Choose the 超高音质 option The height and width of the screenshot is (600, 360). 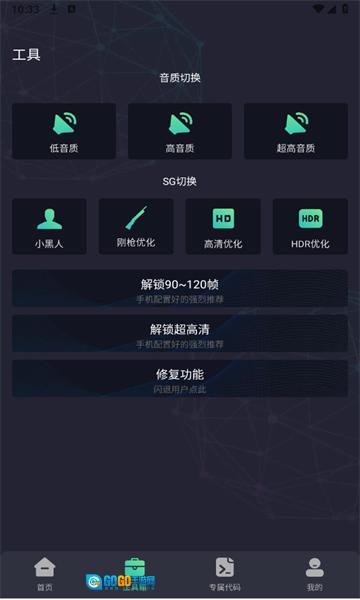[x=296, y=131]
